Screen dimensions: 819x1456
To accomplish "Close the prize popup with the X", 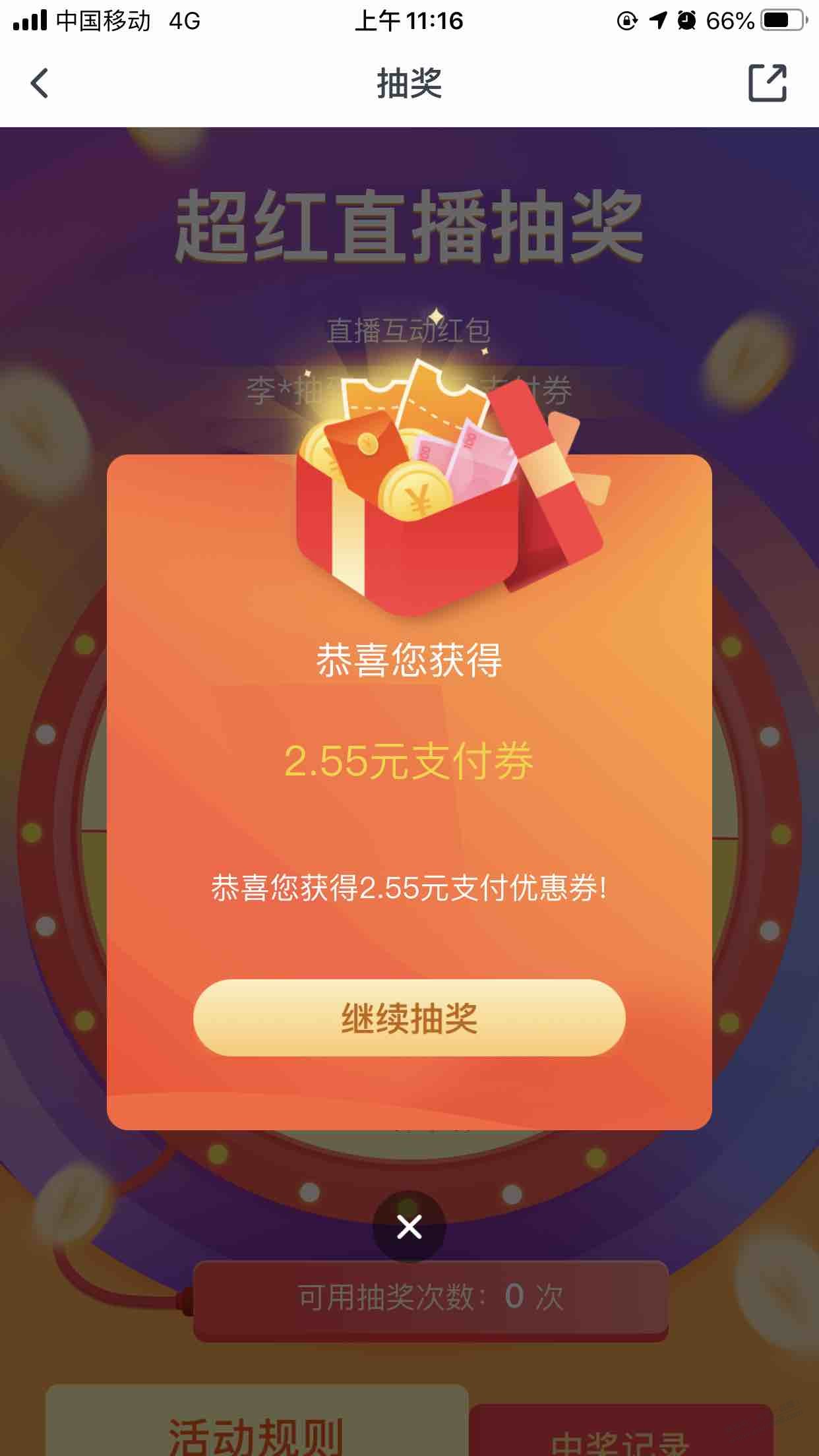I will click(x=409, y=1227).
